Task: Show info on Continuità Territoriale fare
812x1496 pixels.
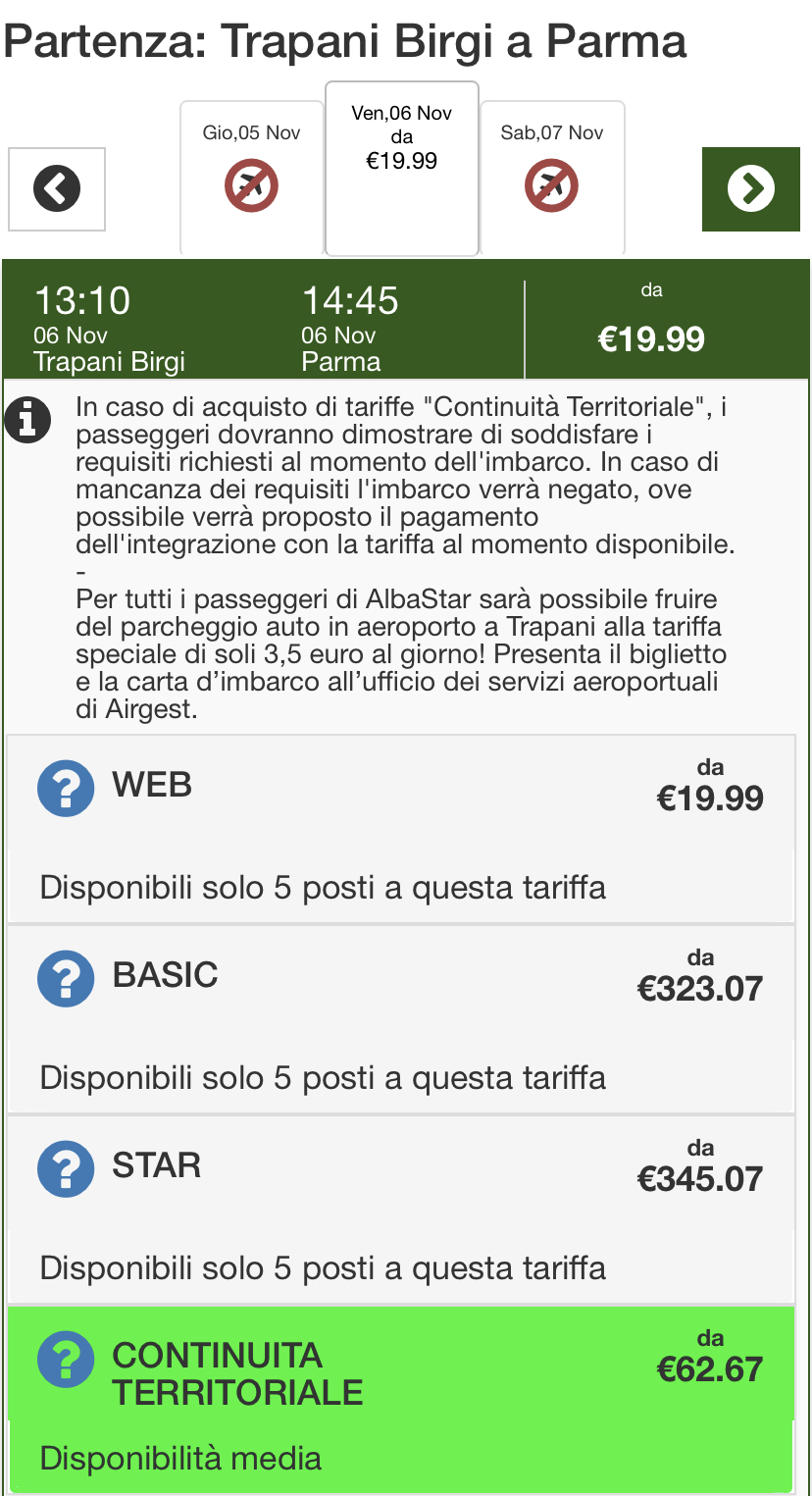Action: (x=66, y=1359)
